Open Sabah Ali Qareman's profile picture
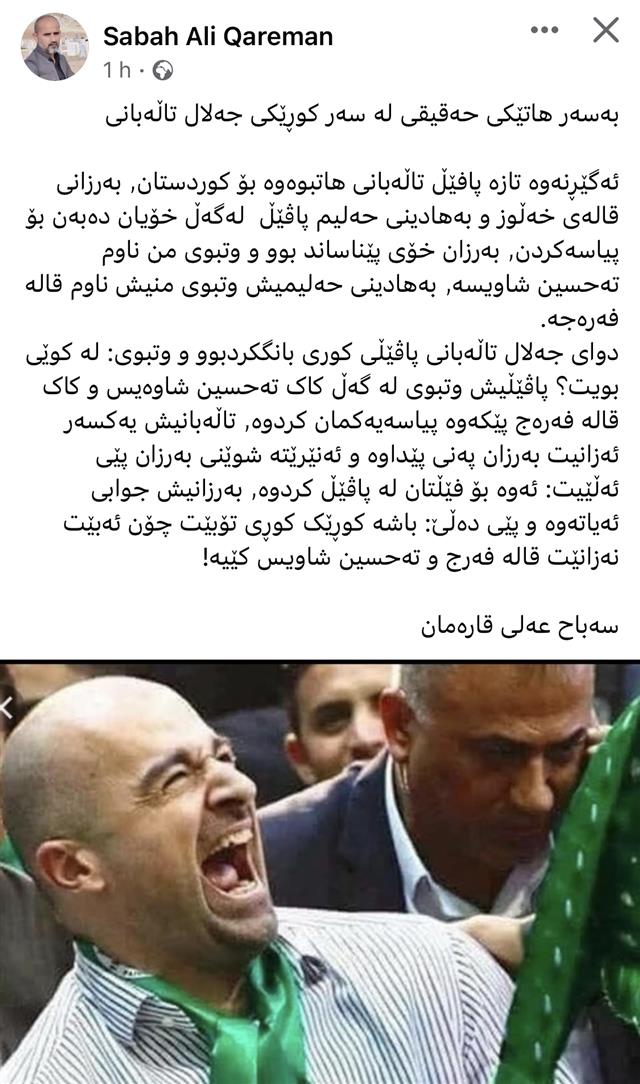Viewport: 640px width, 1084px height. (55, 47)
